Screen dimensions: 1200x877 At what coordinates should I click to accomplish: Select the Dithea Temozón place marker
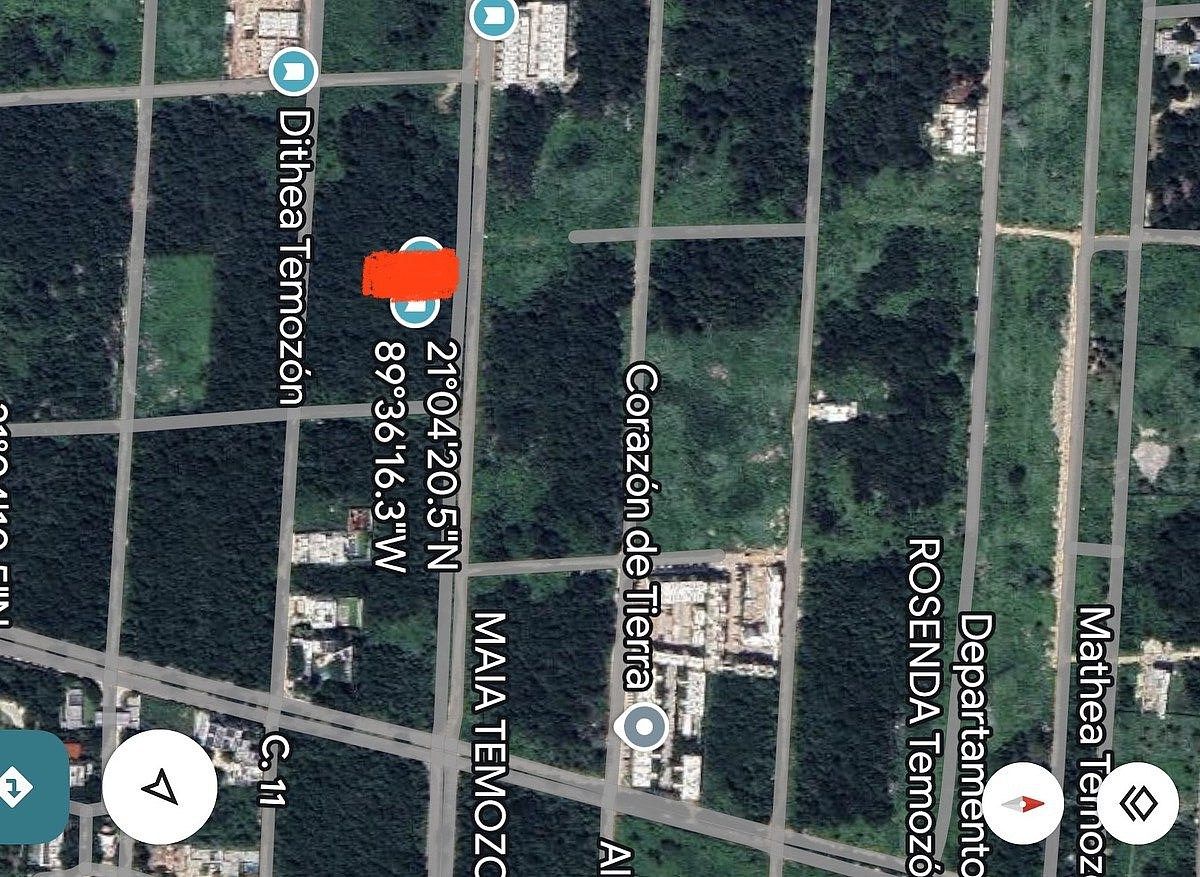(x=294, y=71)
